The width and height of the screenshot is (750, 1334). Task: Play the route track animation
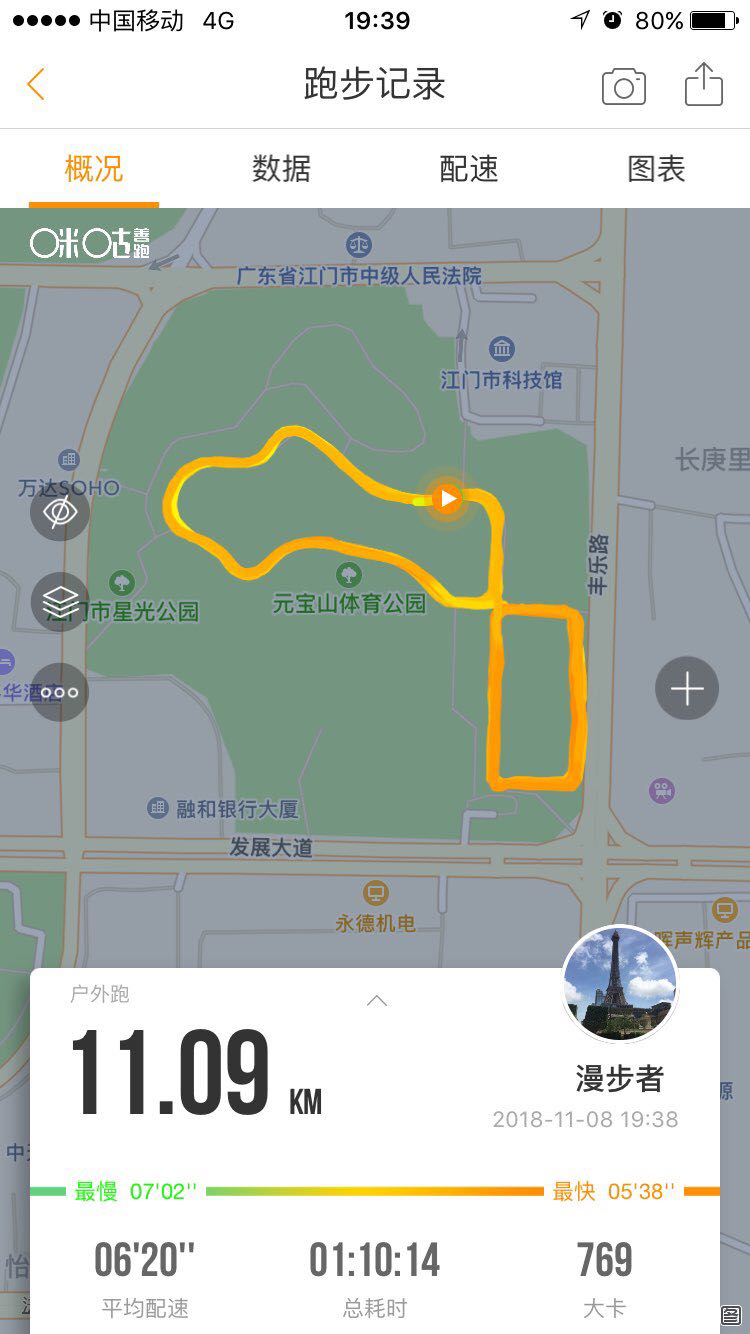(447, 497)
